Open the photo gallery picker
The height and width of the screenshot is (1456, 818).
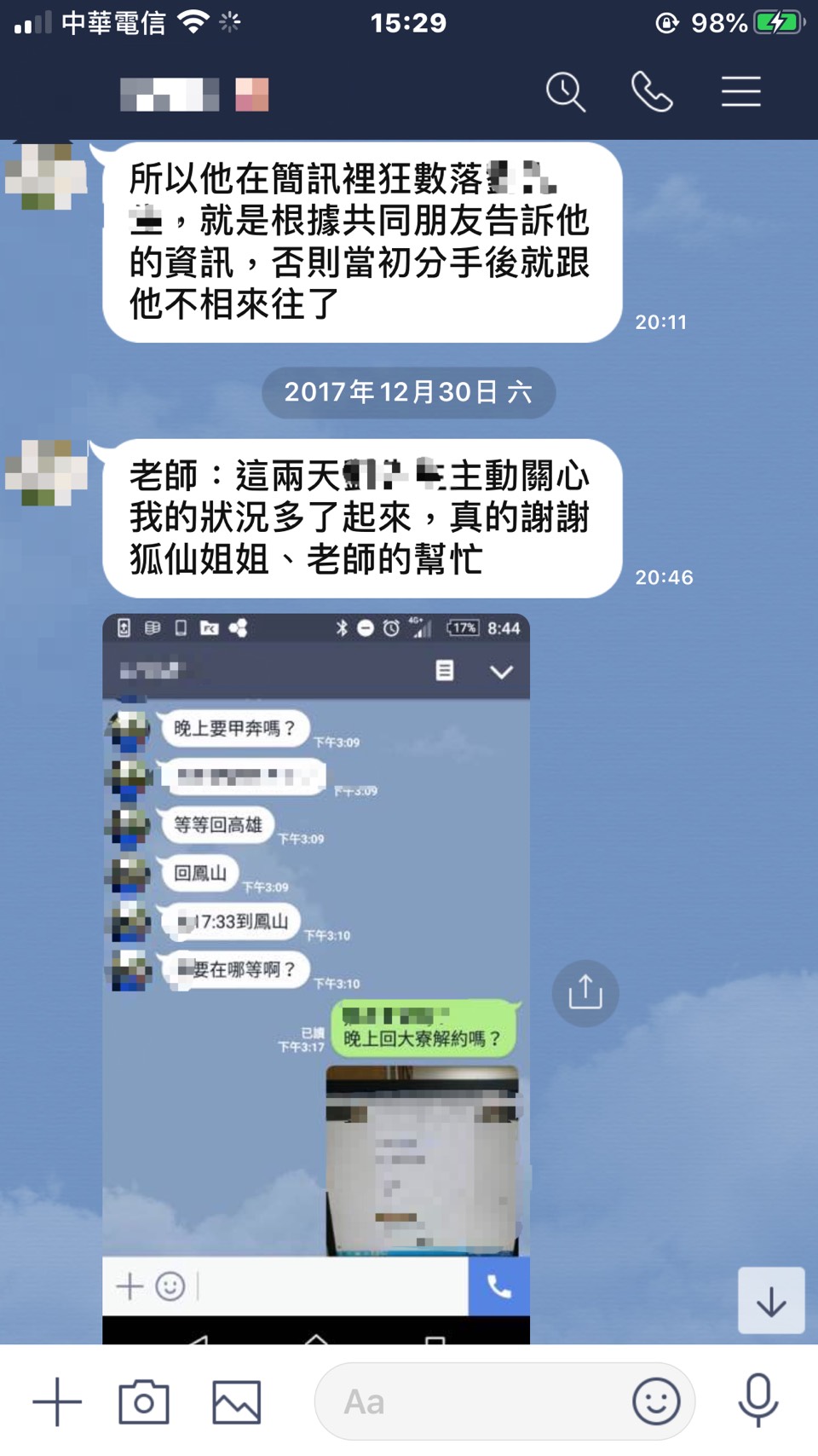coord(236,1401)
